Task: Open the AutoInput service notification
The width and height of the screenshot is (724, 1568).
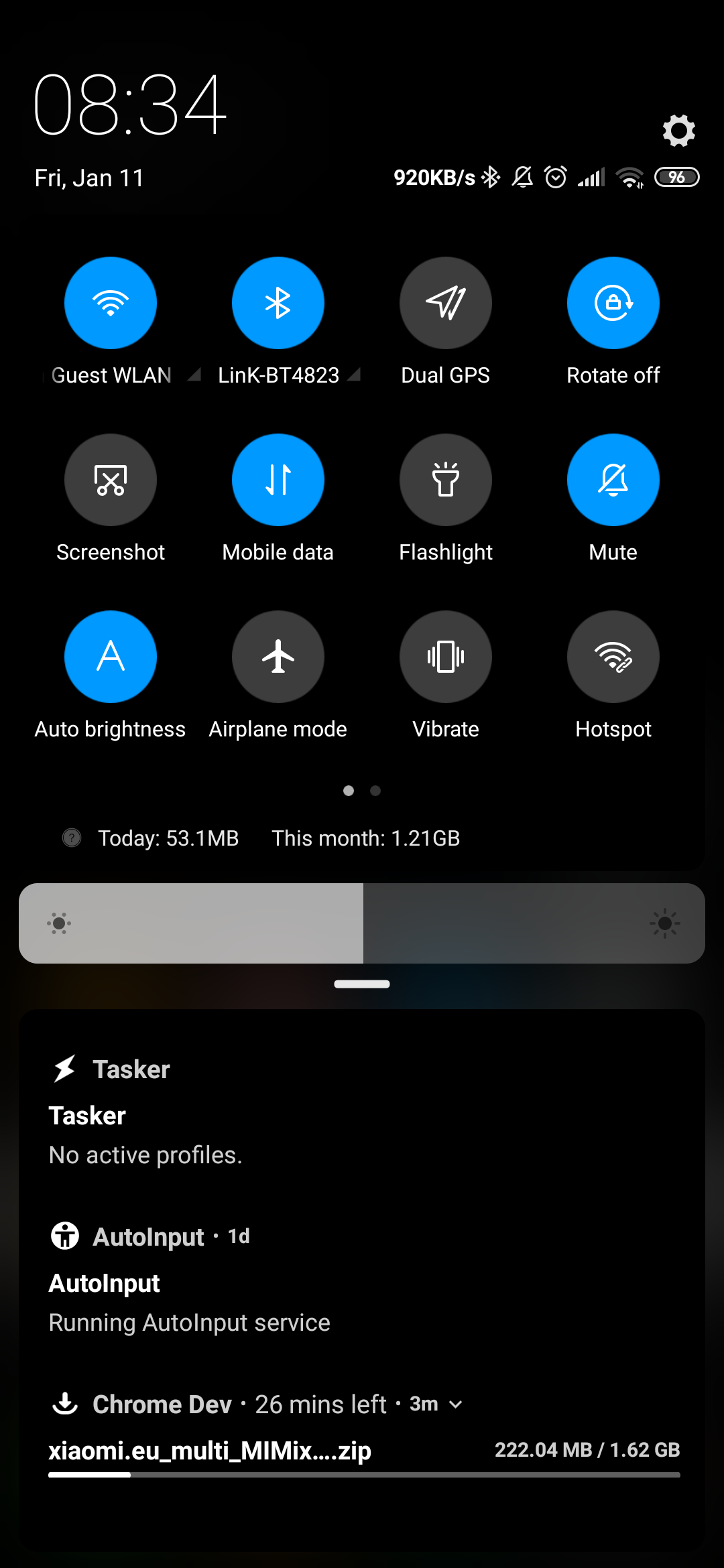Action: (362, 1283)
